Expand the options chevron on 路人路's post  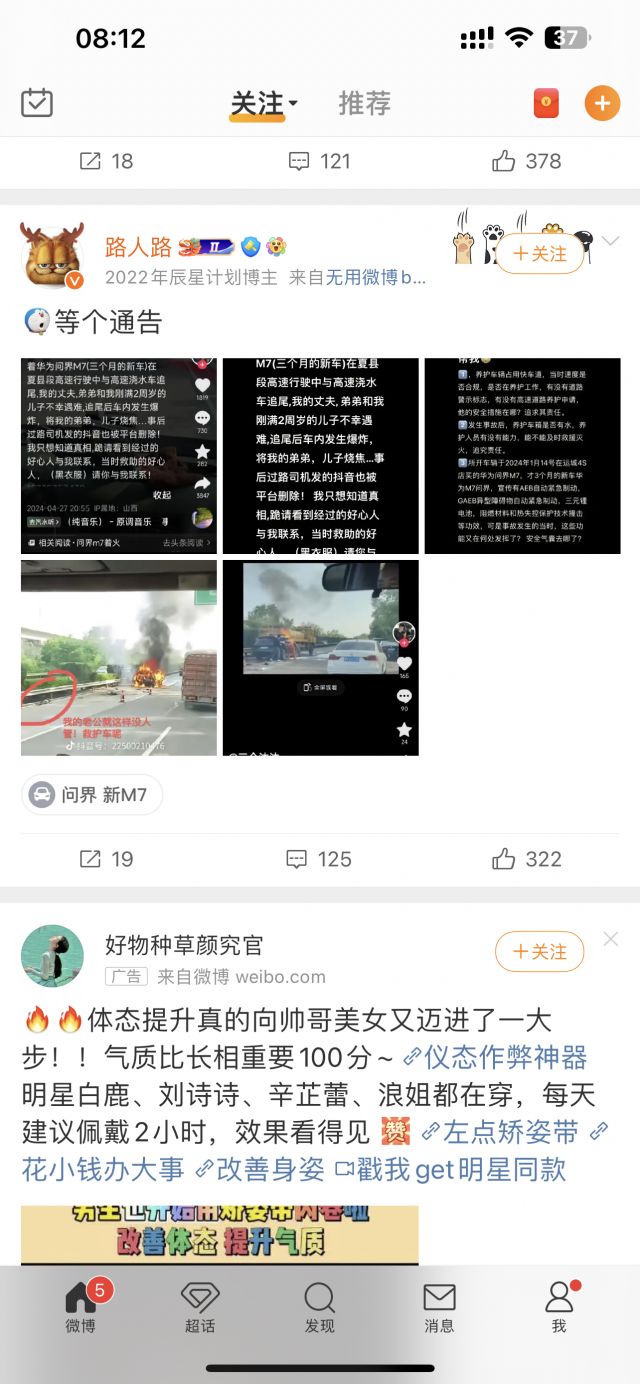pyautogui.click(x=611, y=241)
